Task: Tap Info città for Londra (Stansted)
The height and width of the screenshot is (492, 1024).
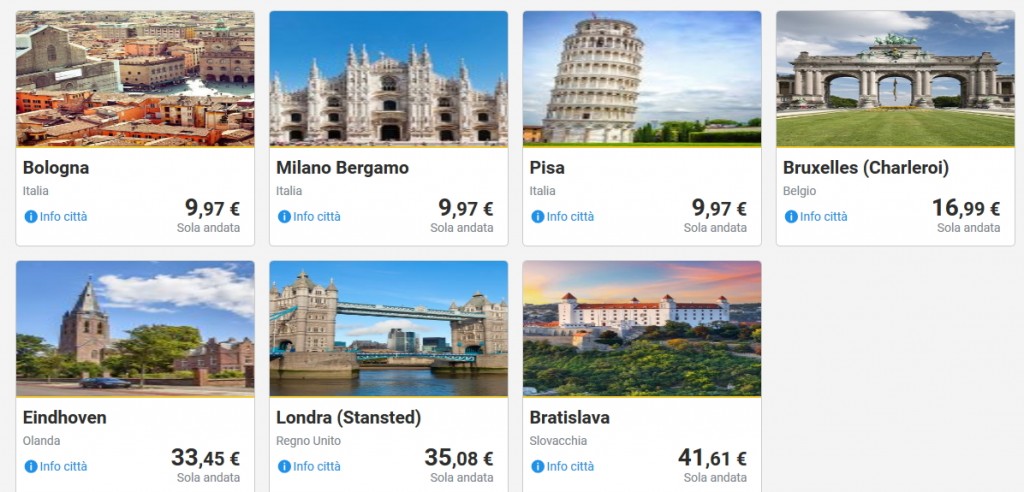Action: (x=310, y=466)
